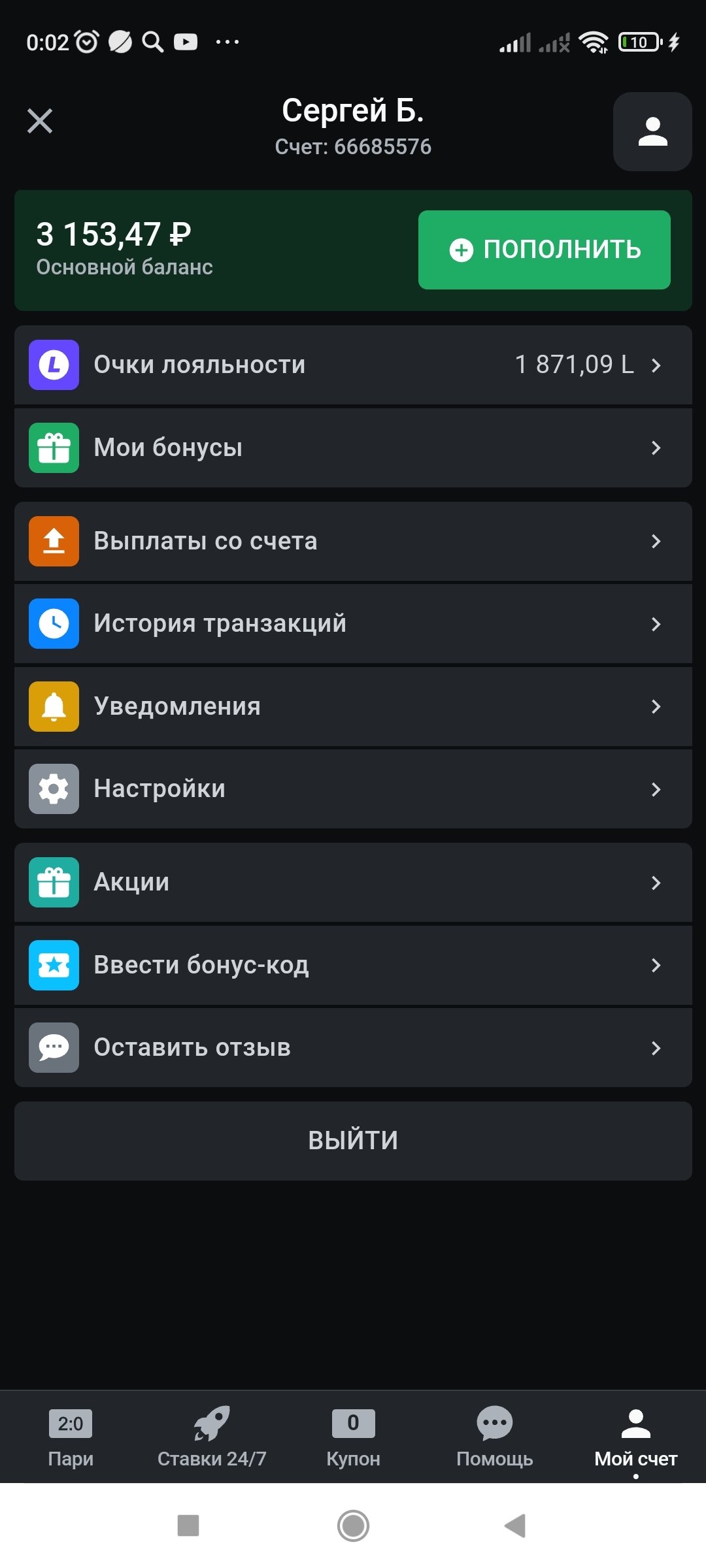This screenshot has height=1568, width=706.
Task: Go to Выплаты со счета
Action: point(353,541)
